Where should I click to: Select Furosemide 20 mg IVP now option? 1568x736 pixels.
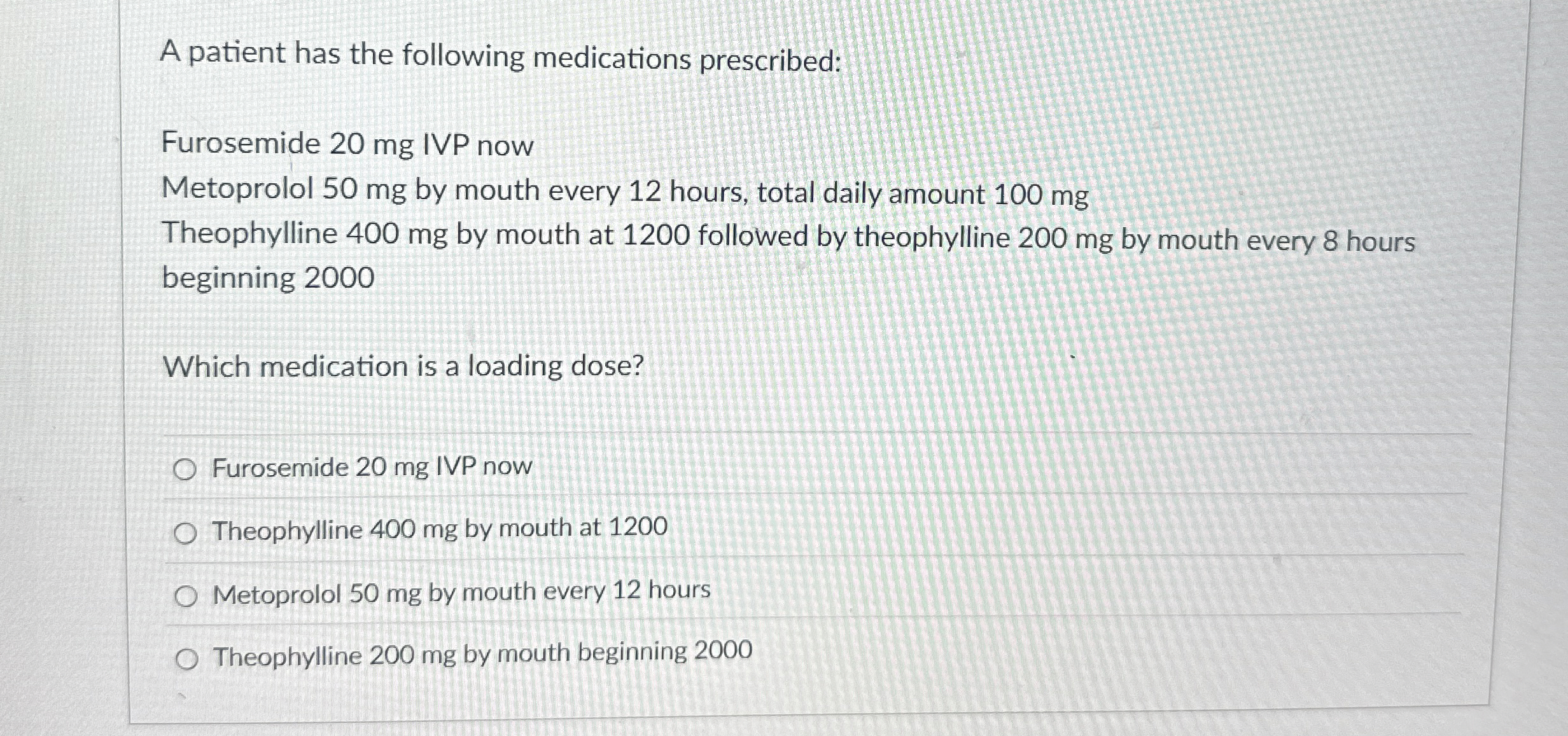(185, 470)
